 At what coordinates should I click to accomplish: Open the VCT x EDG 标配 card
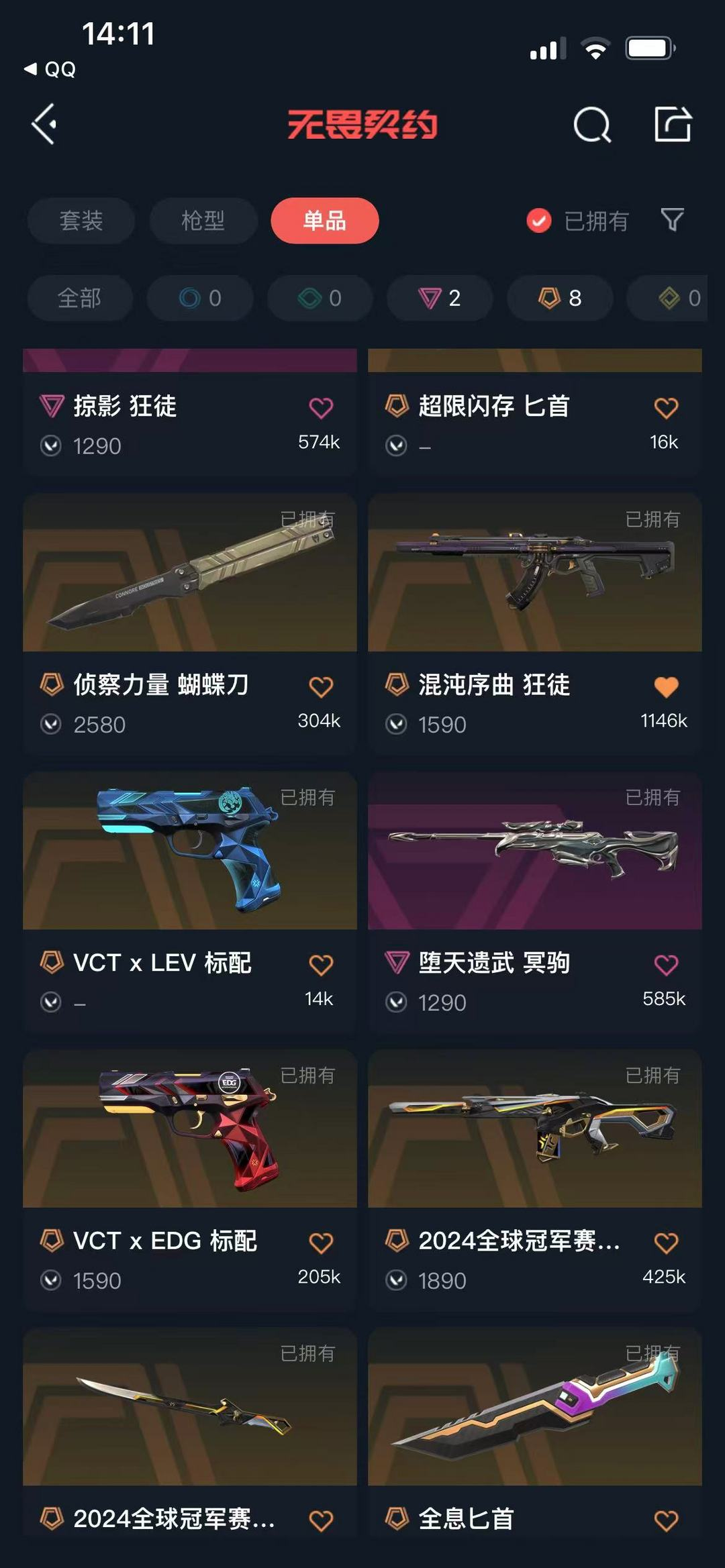click(190, 1180)
